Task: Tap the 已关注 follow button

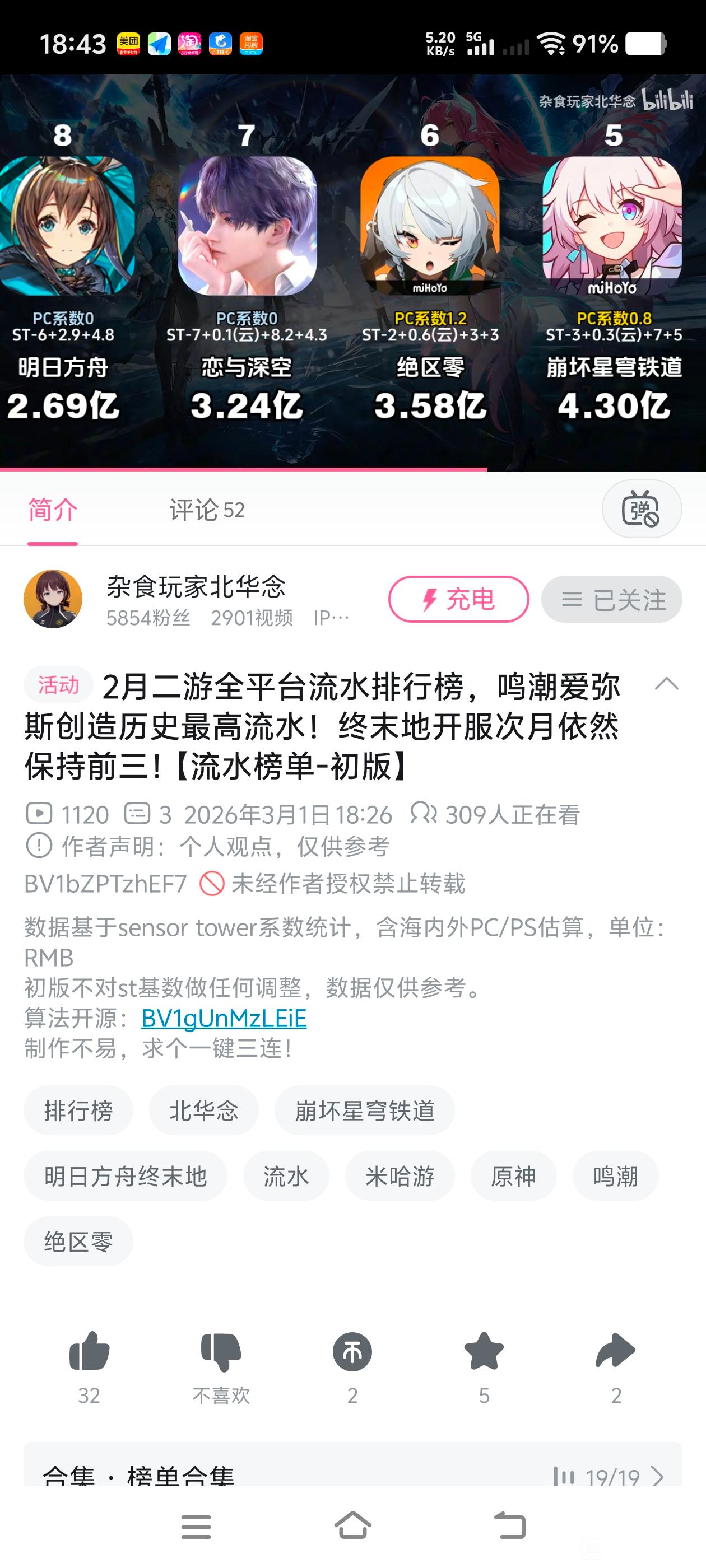Action: [x=611, y=600]
